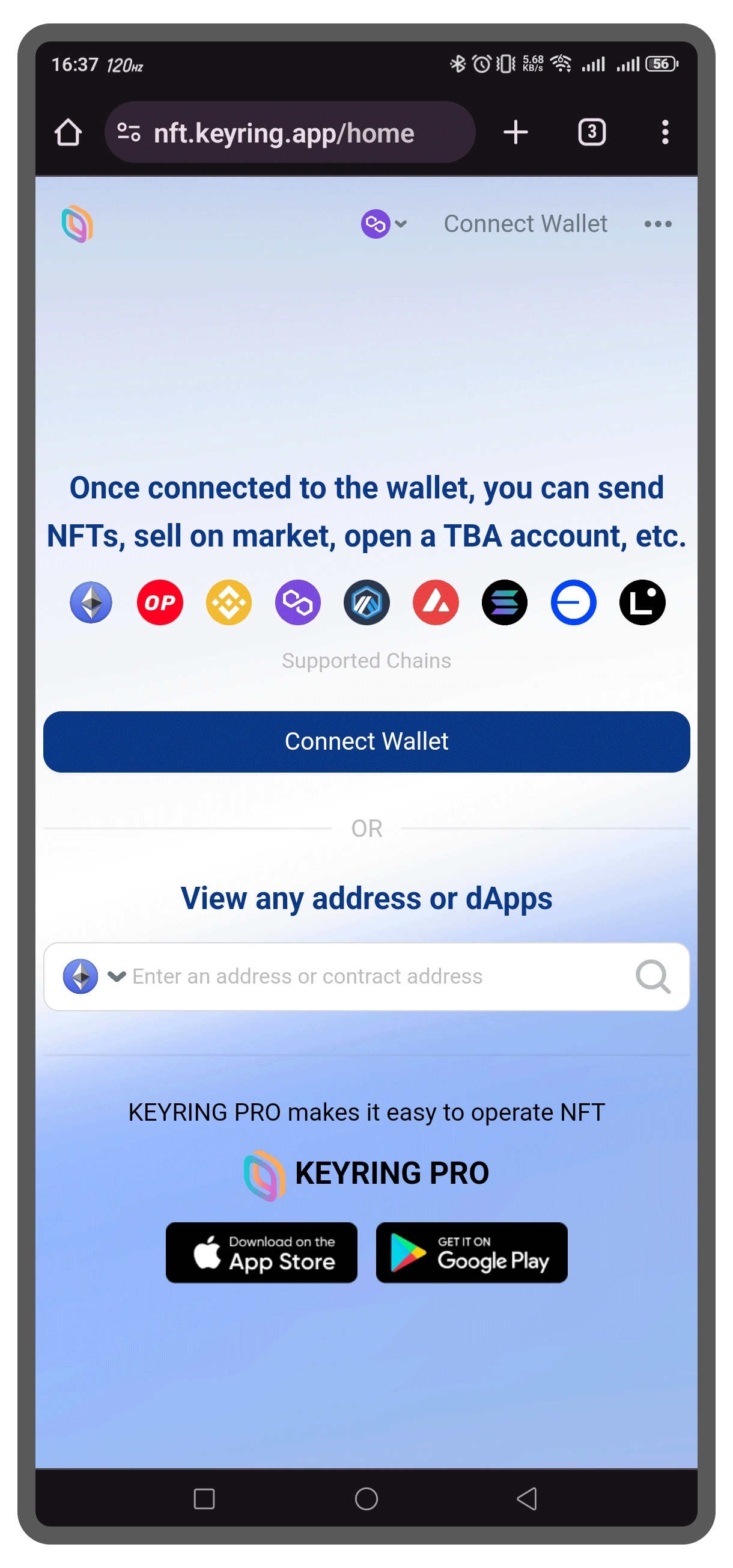Change chain in the address search field

[x=94, y=976]
